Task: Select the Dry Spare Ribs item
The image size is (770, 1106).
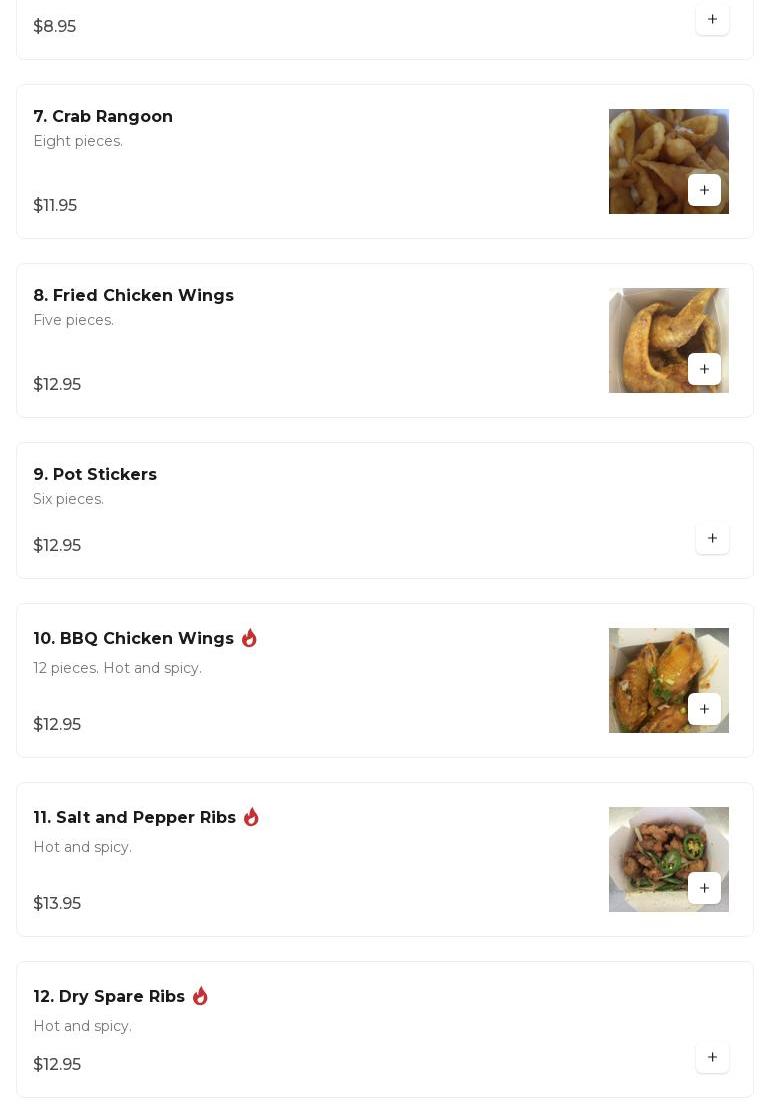Action: 109,997
